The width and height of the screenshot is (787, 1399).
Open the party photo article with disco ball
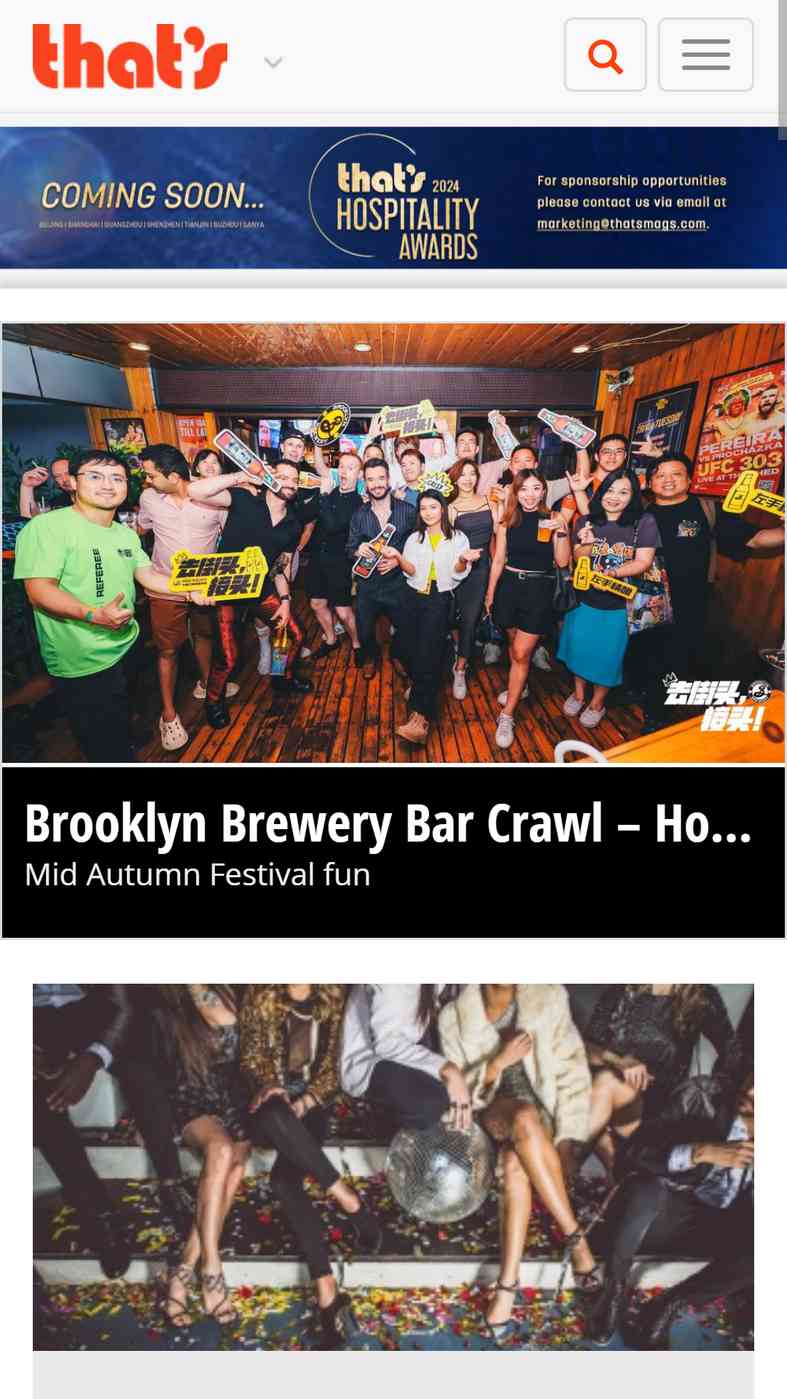[x=393, y=1167]
